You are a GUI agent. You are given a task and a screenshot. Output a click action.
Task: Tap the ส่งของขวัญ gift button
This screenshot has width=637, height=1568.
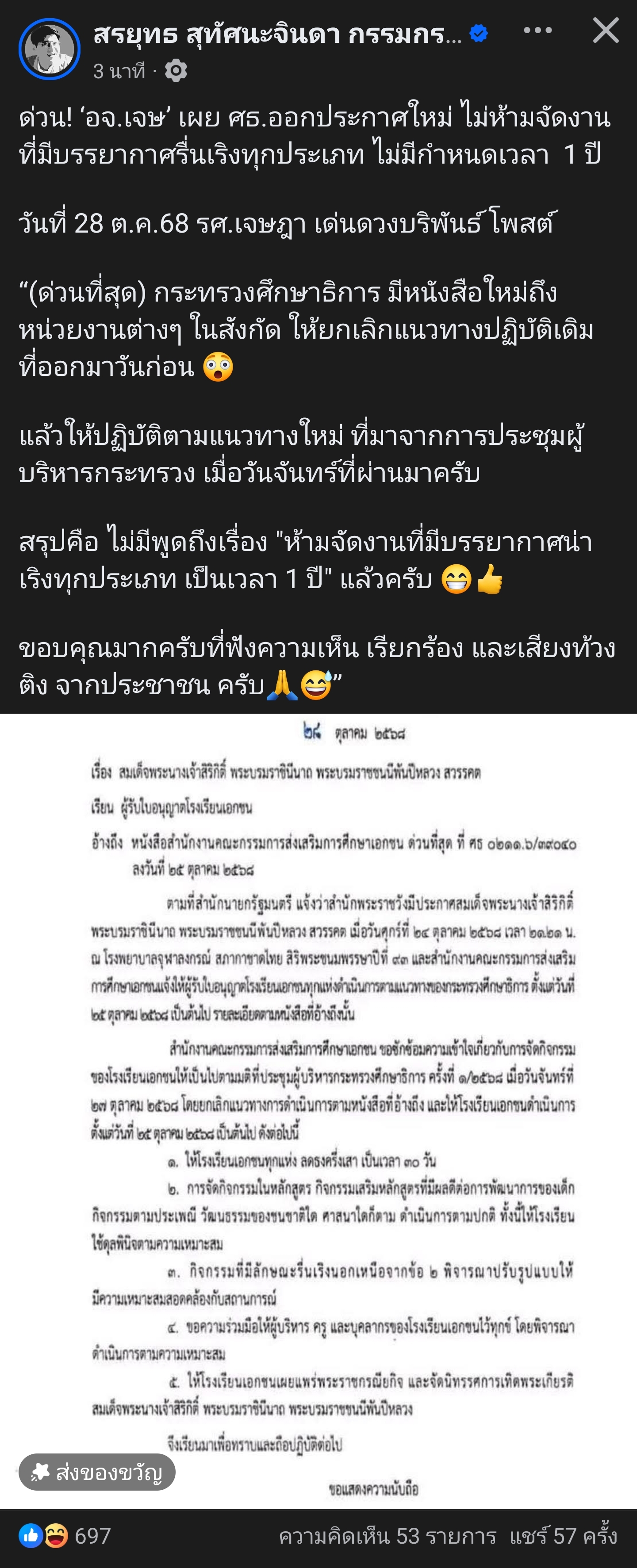click(x=97, y=1472)
